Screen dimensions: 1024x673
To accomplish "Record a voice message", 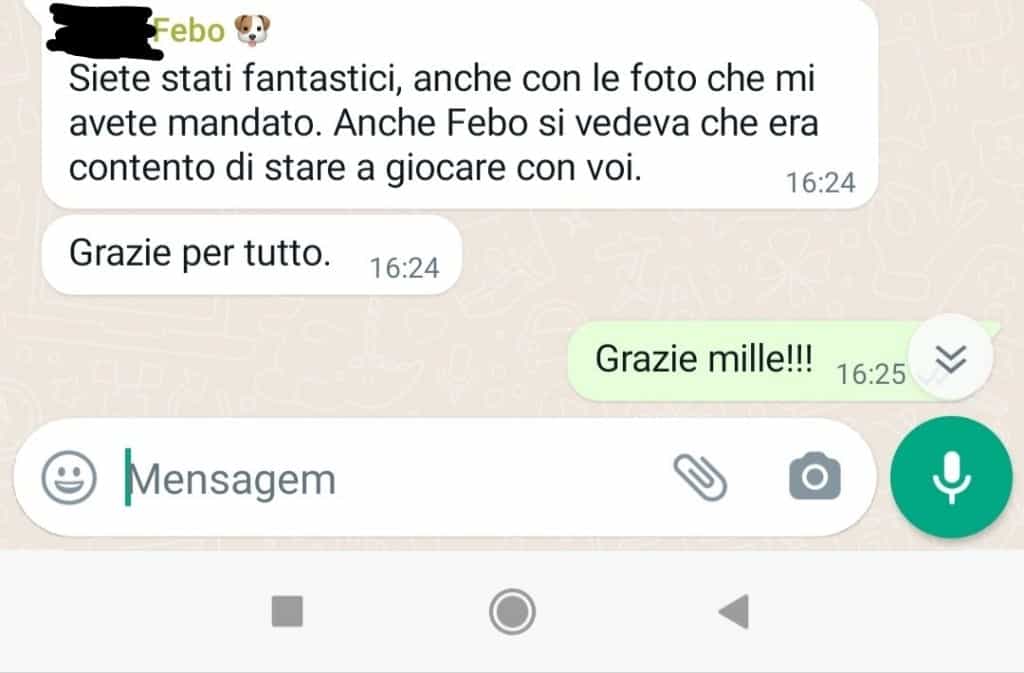I will click(951, 476).
